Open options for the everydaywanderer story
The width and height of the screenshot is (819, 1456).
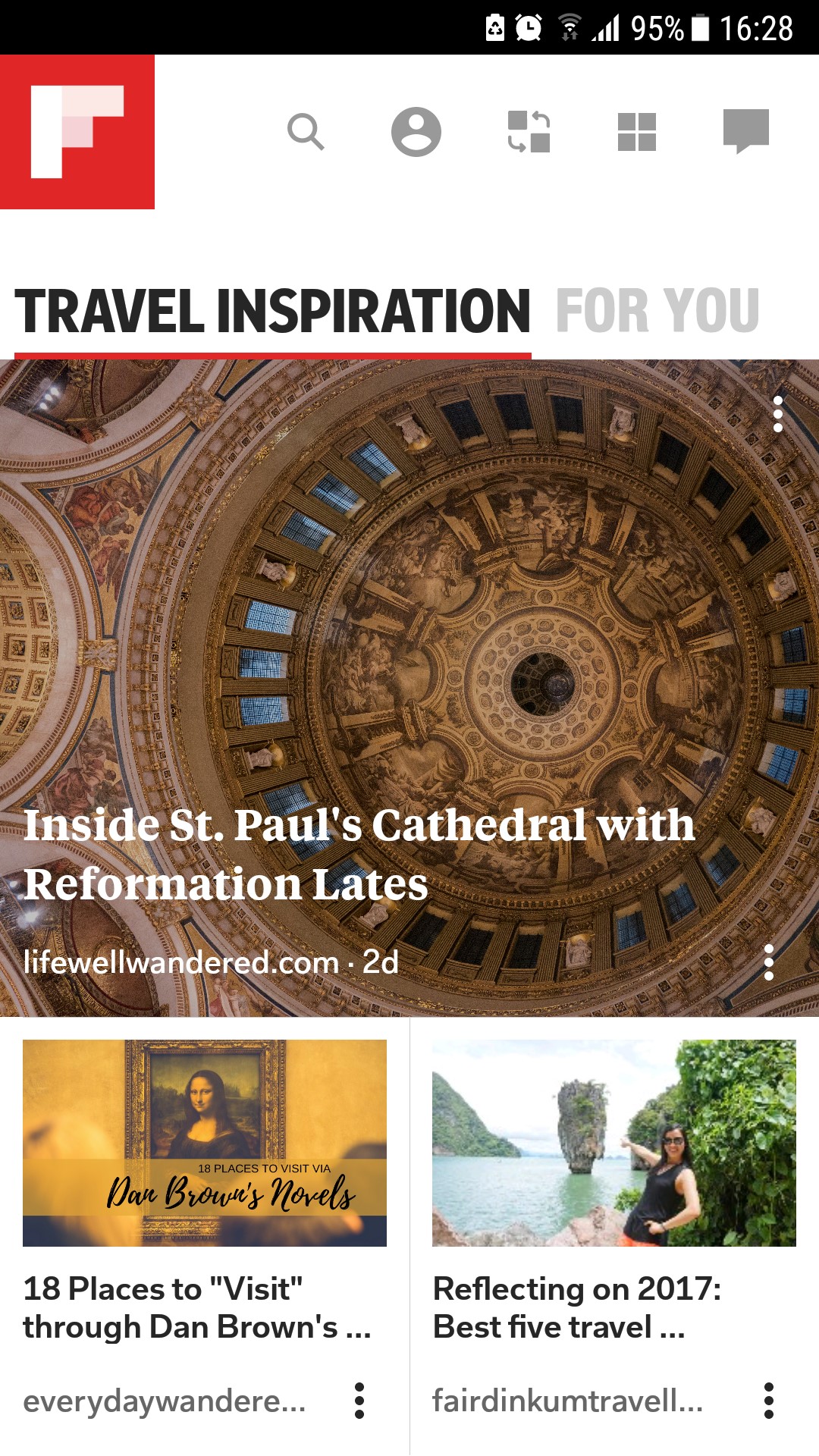point(359,1401)
